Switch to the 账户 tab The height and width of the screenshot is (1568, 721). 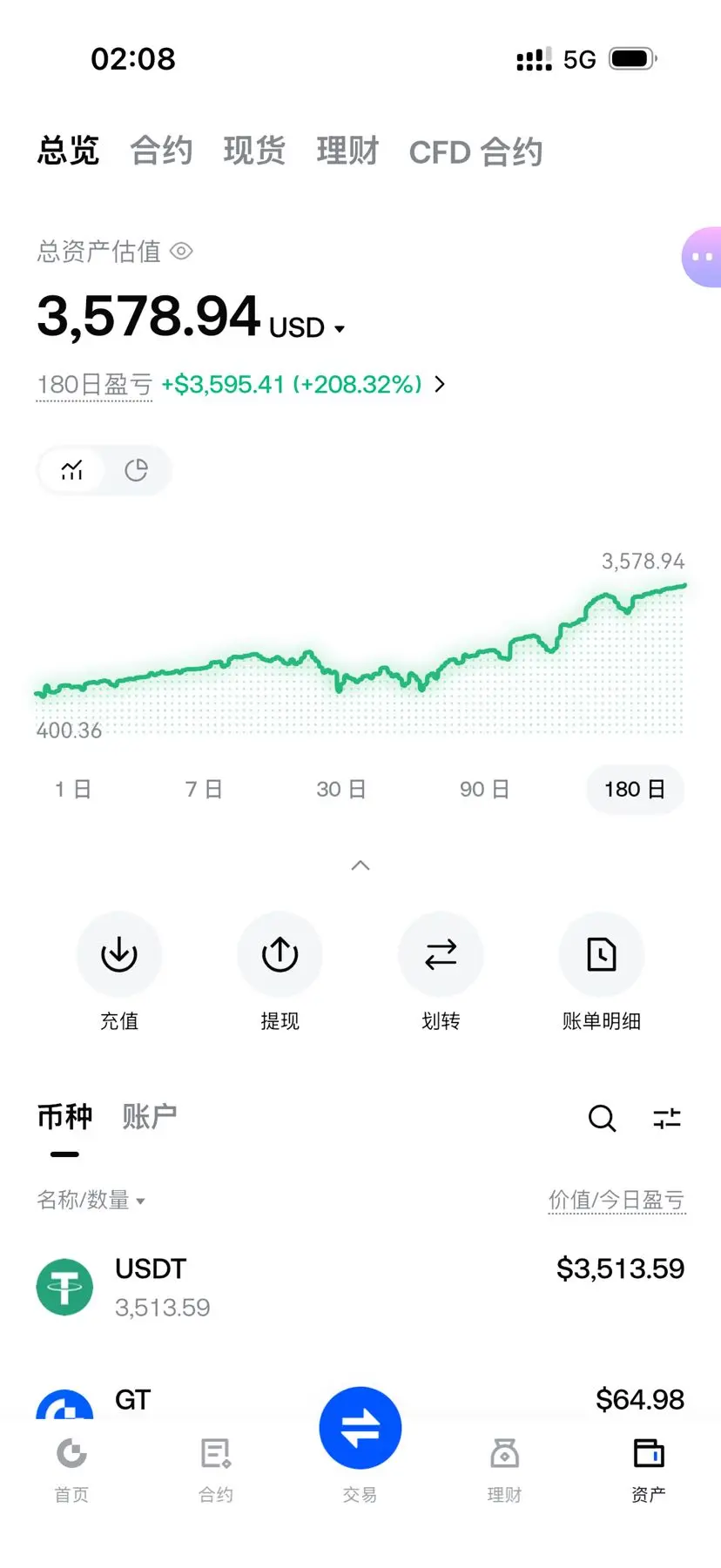point(150,1116)
